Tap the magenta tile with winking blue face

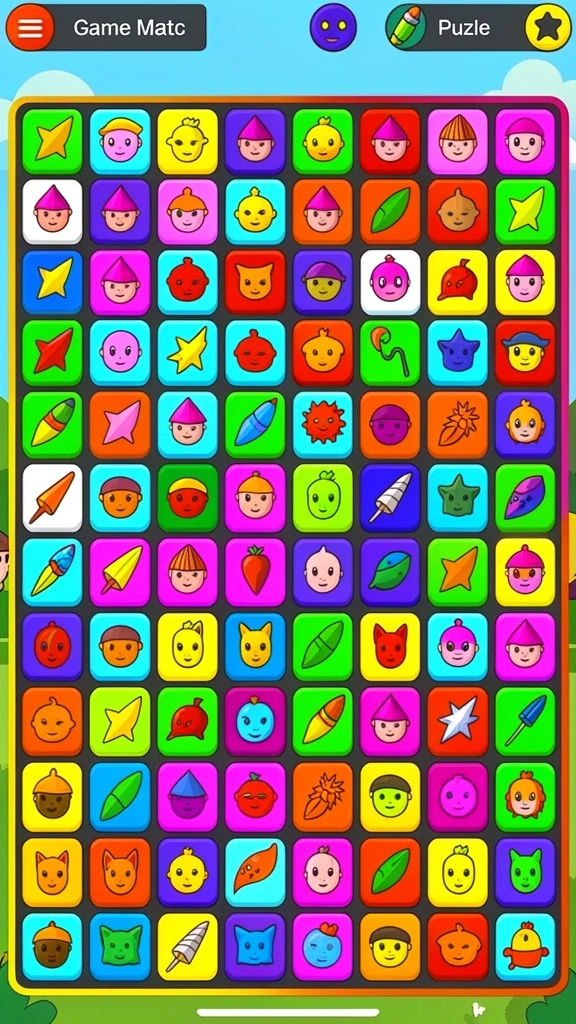(323, 946)
